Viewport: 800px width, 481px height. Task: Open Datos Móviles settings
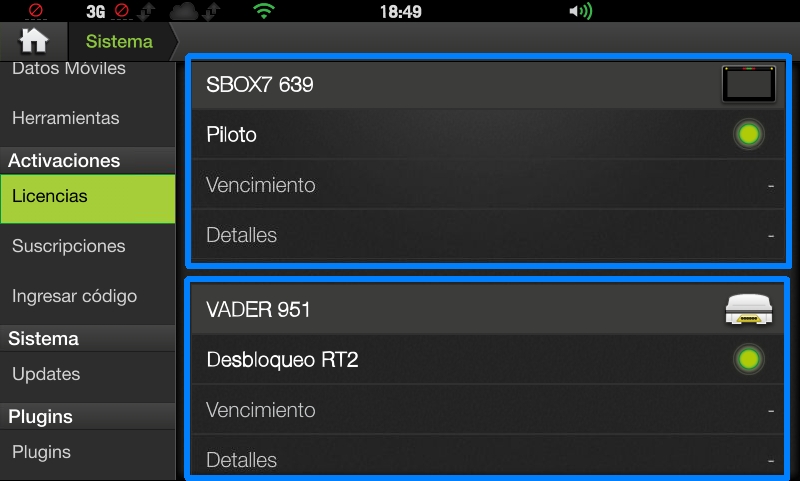[x=69, y=69]
